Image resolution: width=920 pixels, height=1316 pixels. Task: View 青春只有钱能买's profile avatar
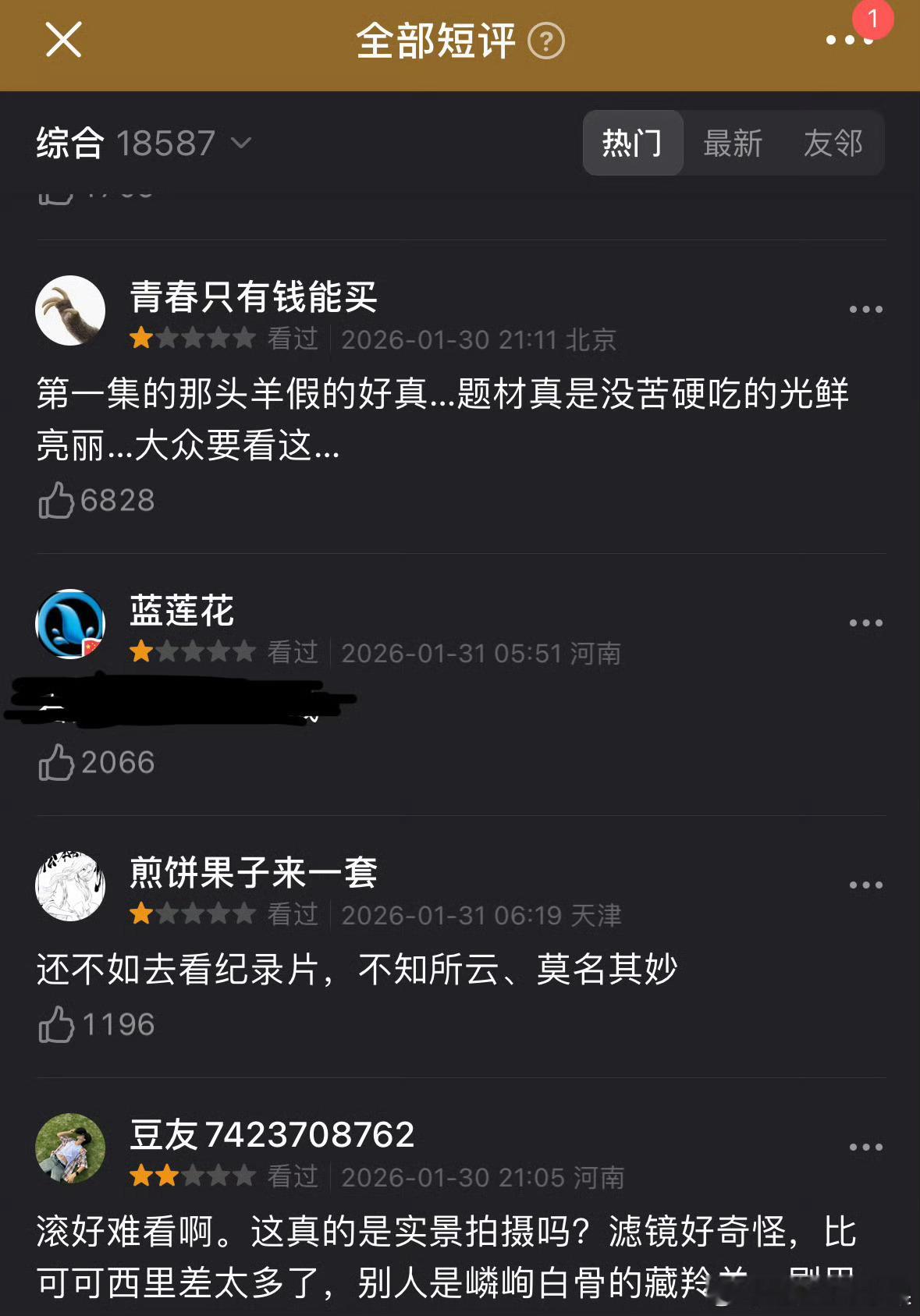pos(70,310)
